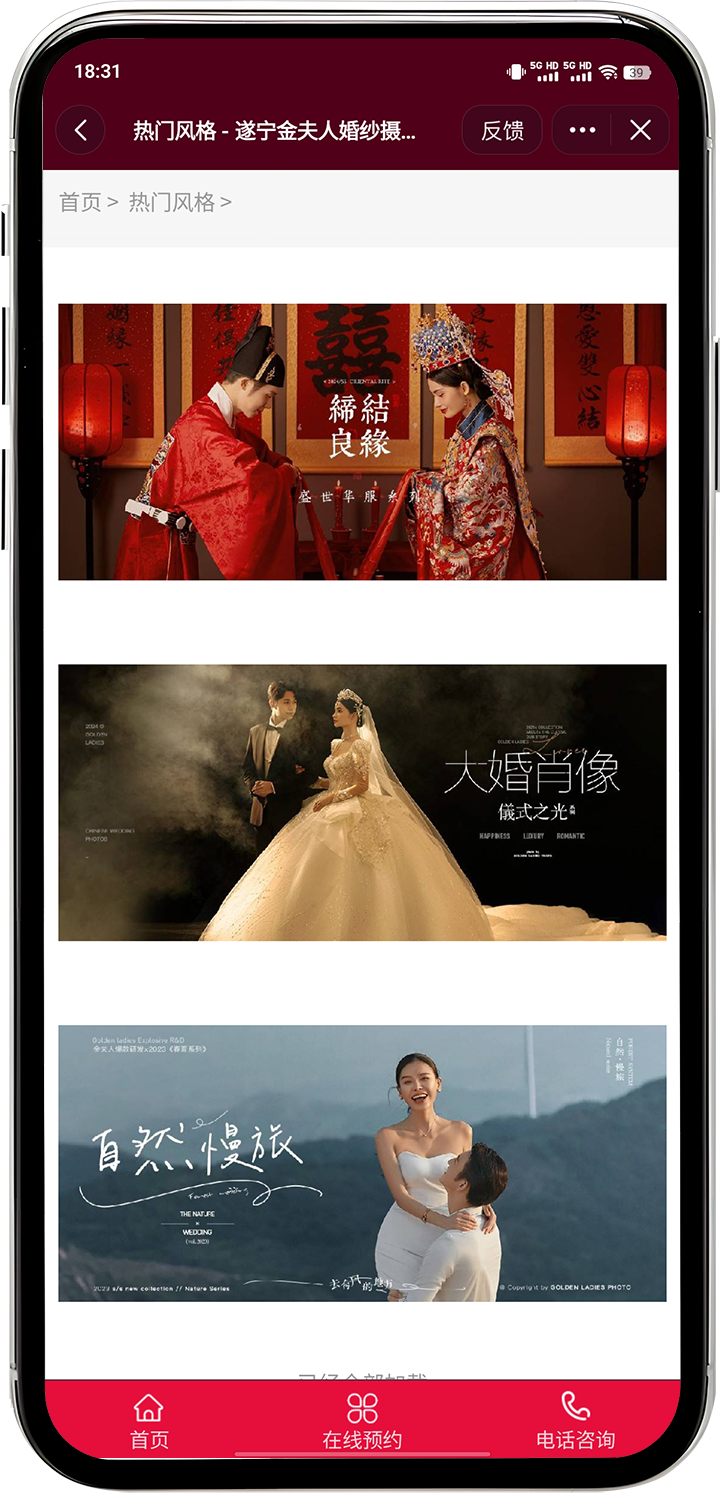This screenshot has width=720, height=1511.
Task: Switch to the 首页 bottom tab
Action: click(x=149, y=1421)
